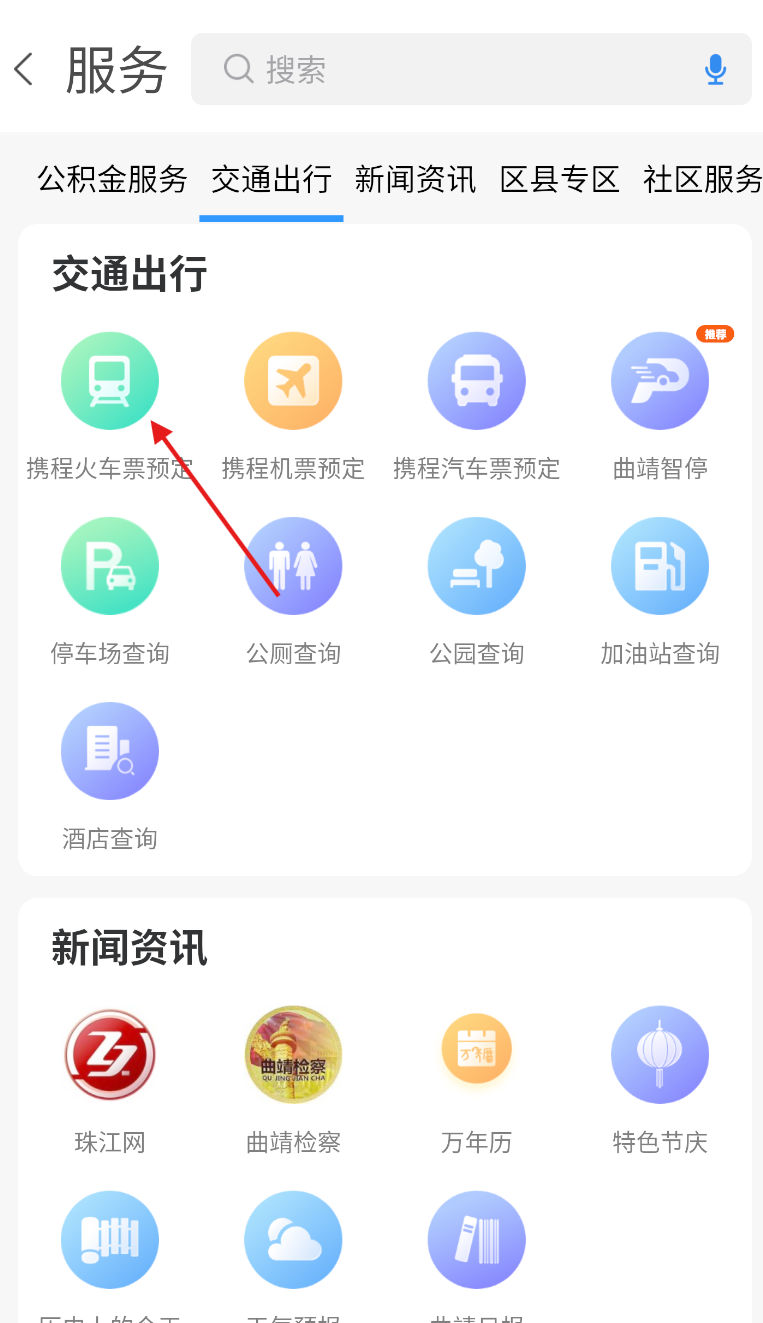This screenshot has height=1323, width=763.
Task: Open 加油站查询
Action: pos(660,566)
